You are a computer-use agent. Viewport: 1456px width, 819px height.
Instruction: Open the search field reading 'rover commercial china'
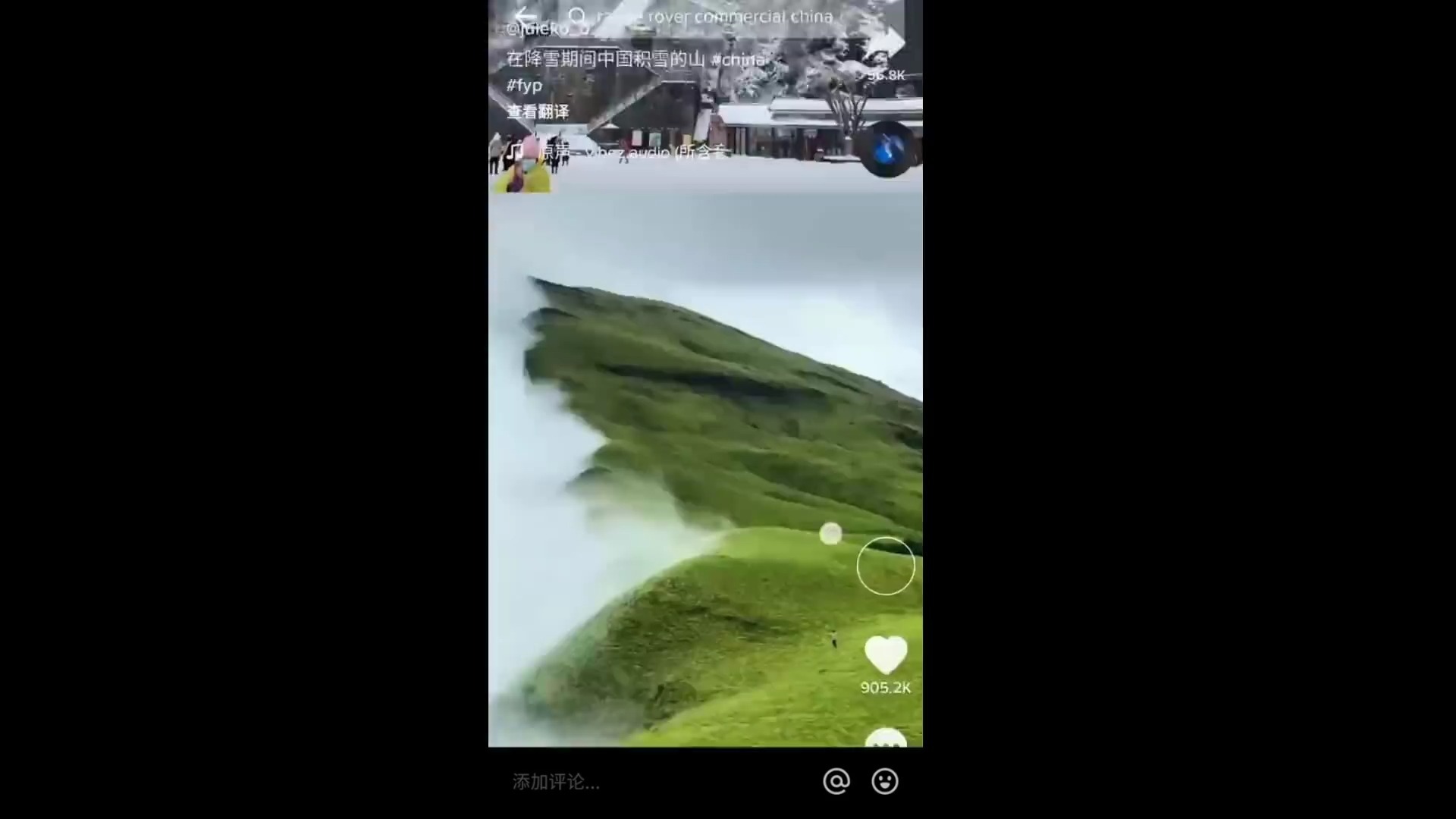point(713,17)
